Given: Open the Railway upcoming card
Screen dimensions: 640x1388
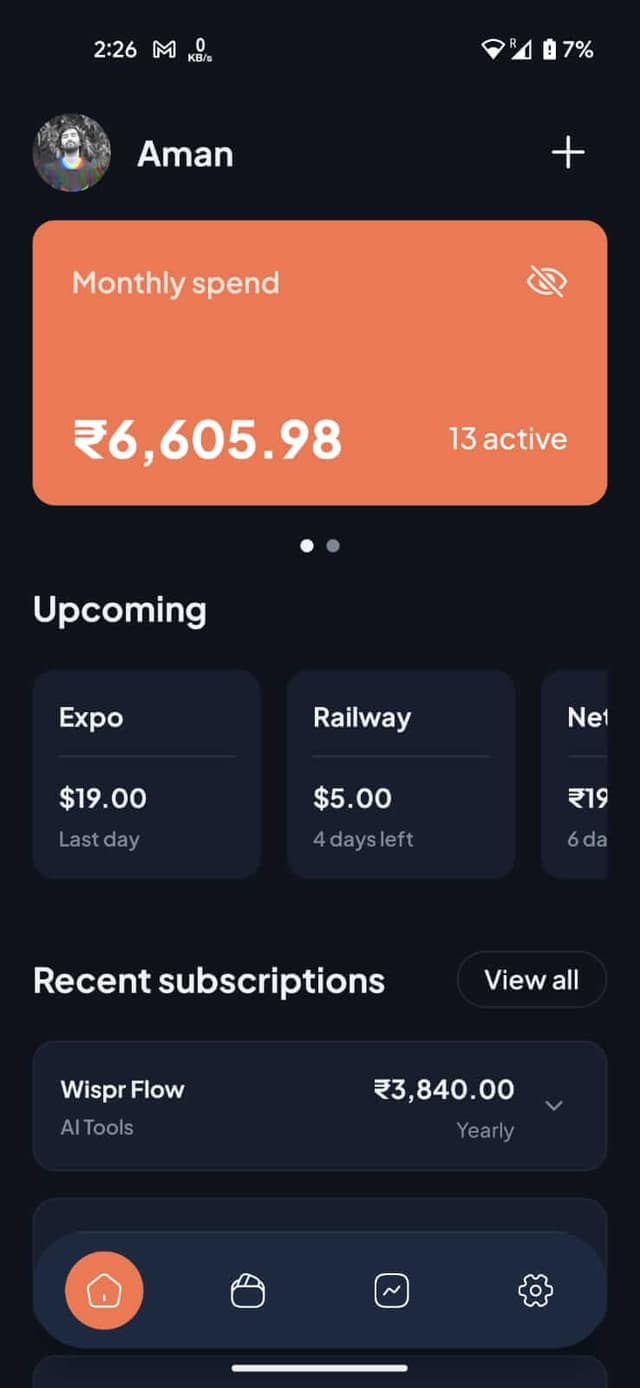Looking at the screenshot, I should [400, 774].
